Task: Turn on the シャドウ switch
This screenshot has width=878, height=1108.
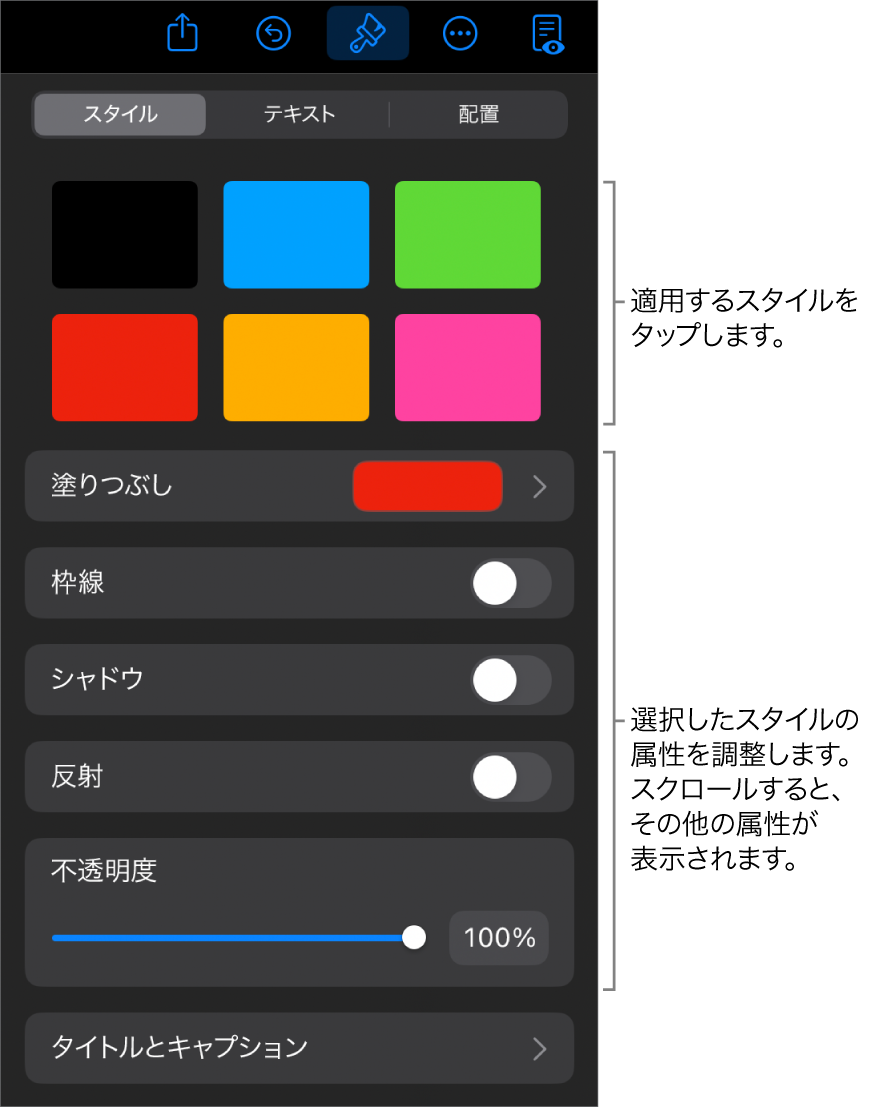Action: coord(510,680)
